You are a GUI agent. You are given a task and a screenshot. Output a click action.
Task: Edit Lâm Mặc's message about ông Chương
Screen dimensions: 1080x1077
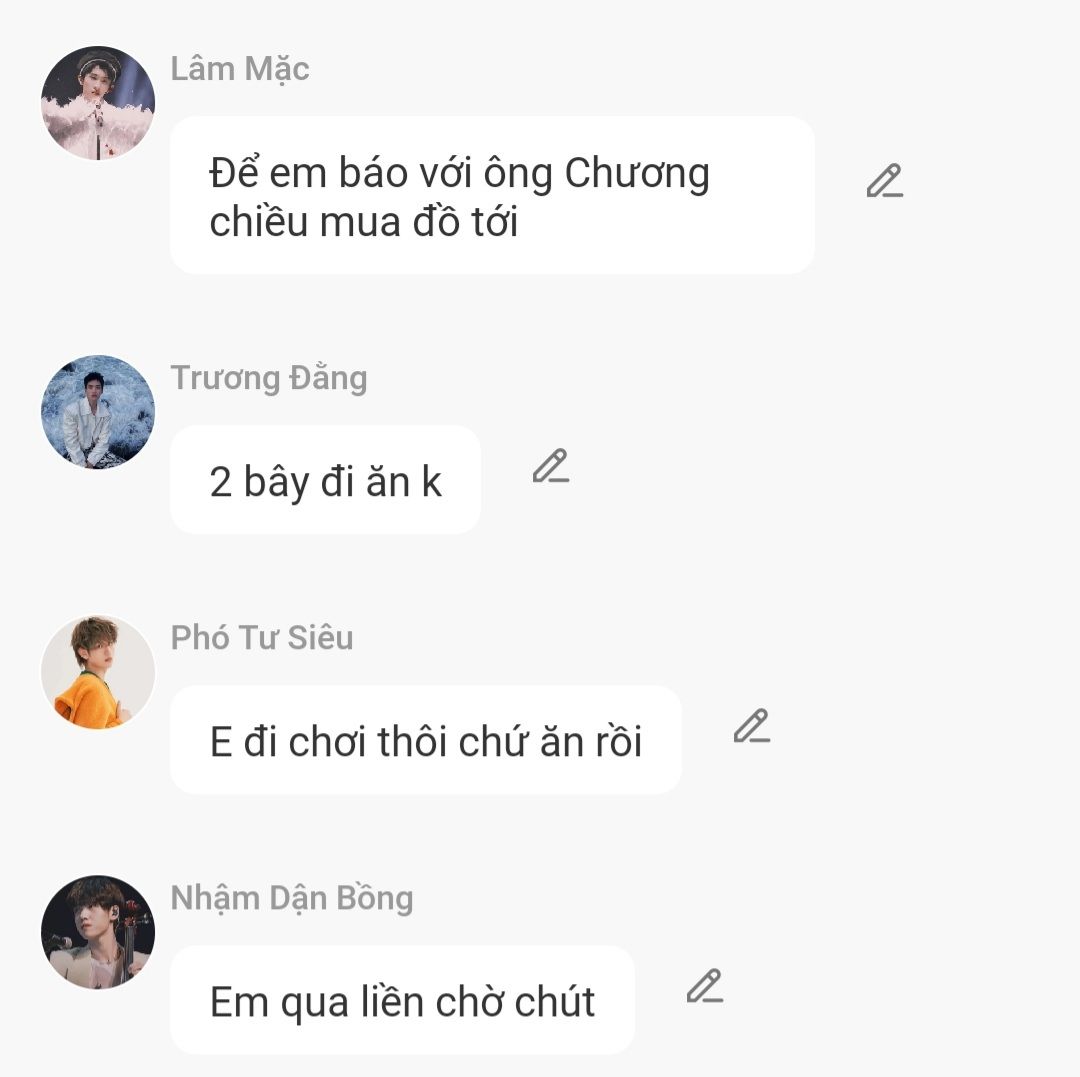(x=884, y=181)
